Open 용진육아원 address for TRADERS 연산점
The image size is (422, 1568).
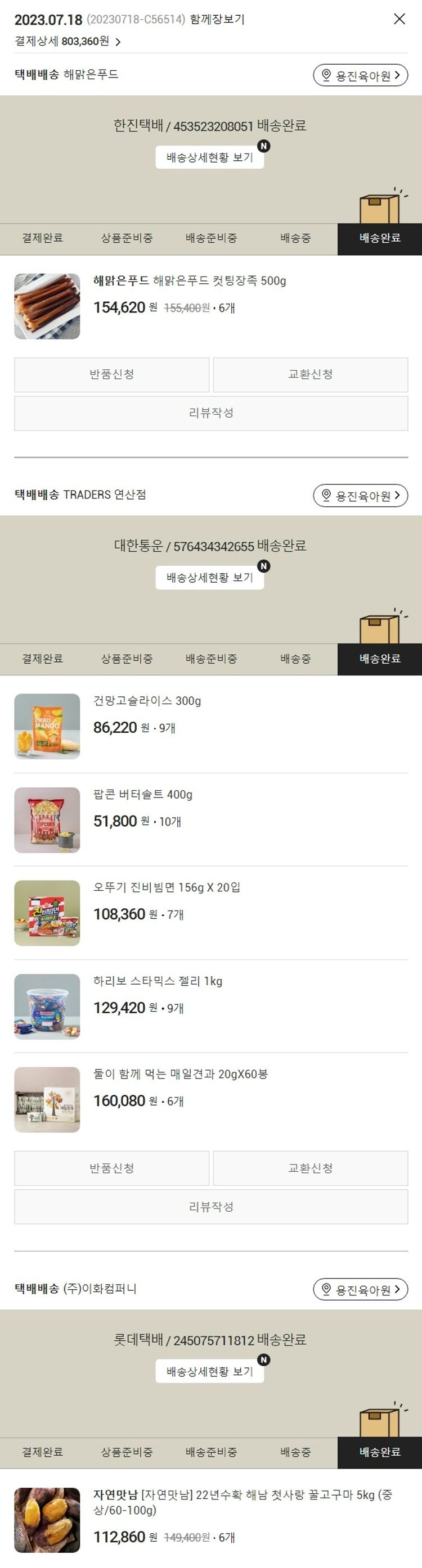360,496
